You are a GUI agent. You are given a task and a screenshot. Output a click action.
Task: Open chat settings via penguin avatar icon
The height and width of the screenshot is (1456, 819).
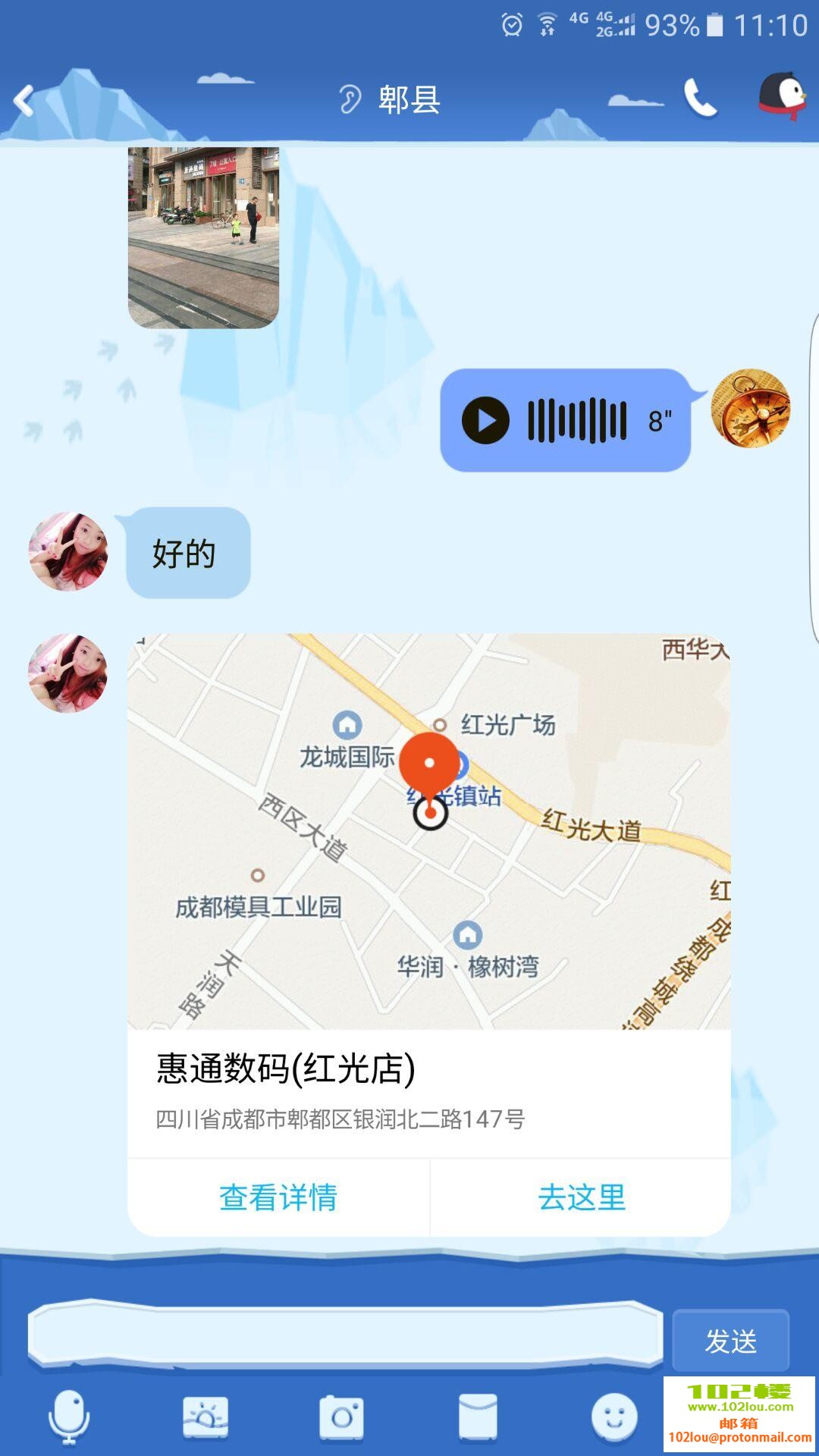783,97
